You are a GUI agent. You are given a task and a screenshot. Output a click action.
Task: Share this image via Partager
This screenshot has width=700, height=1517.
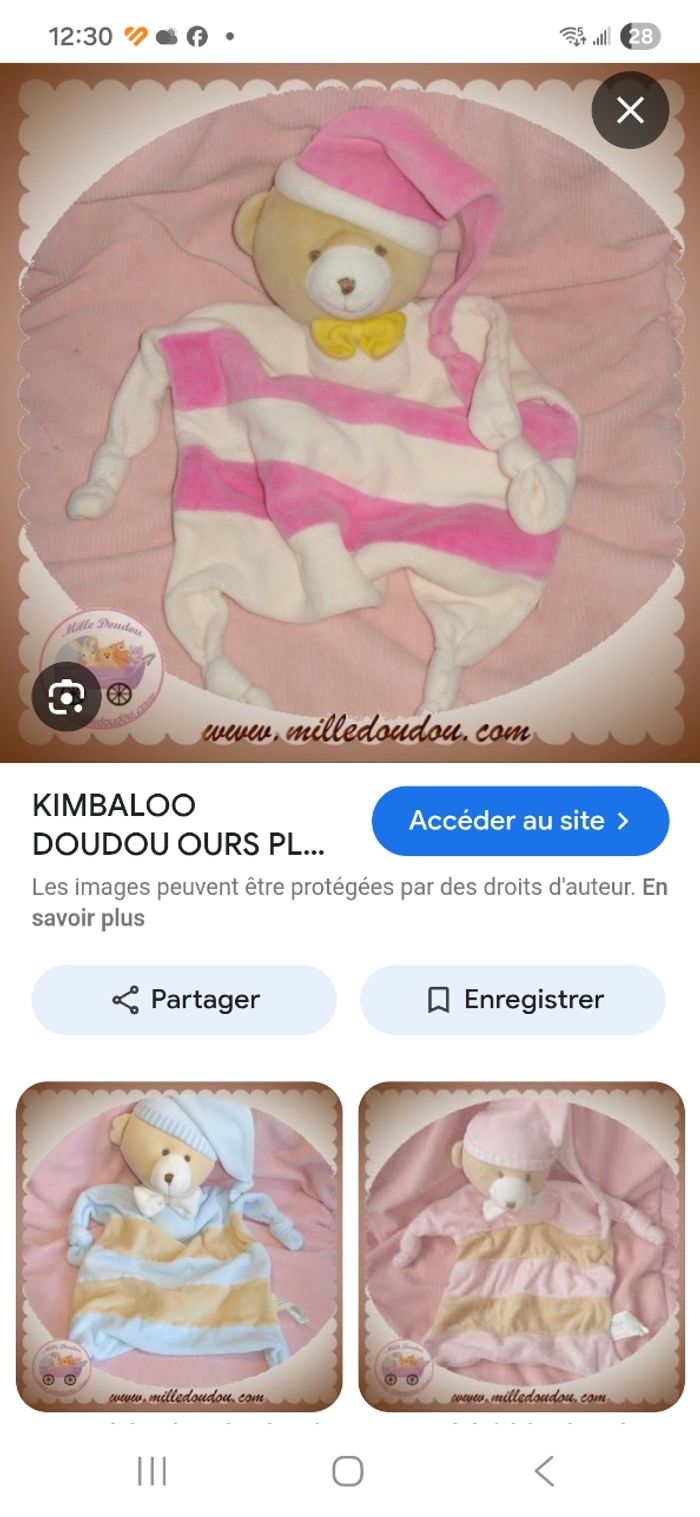click(184, 999)
